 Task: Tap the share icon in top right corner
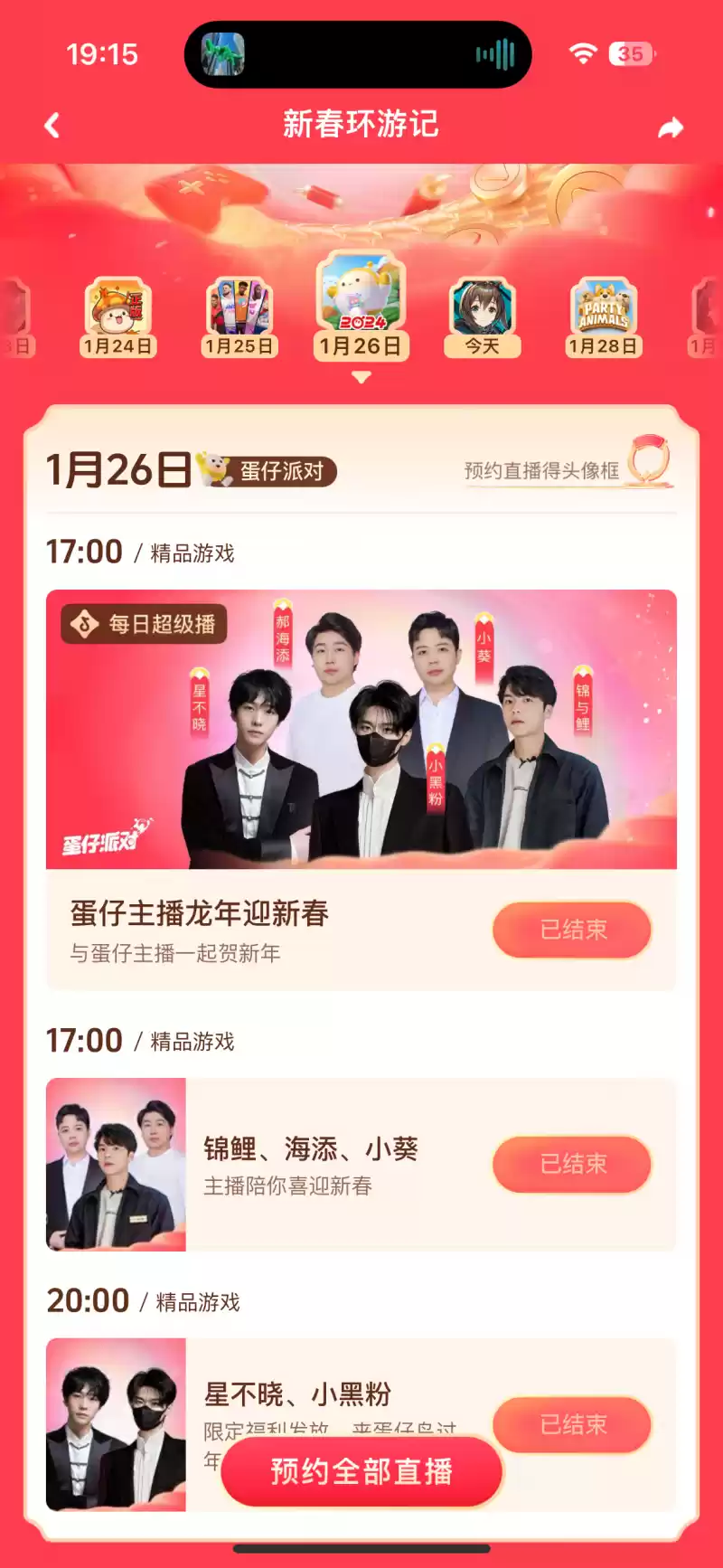[670, 125]
